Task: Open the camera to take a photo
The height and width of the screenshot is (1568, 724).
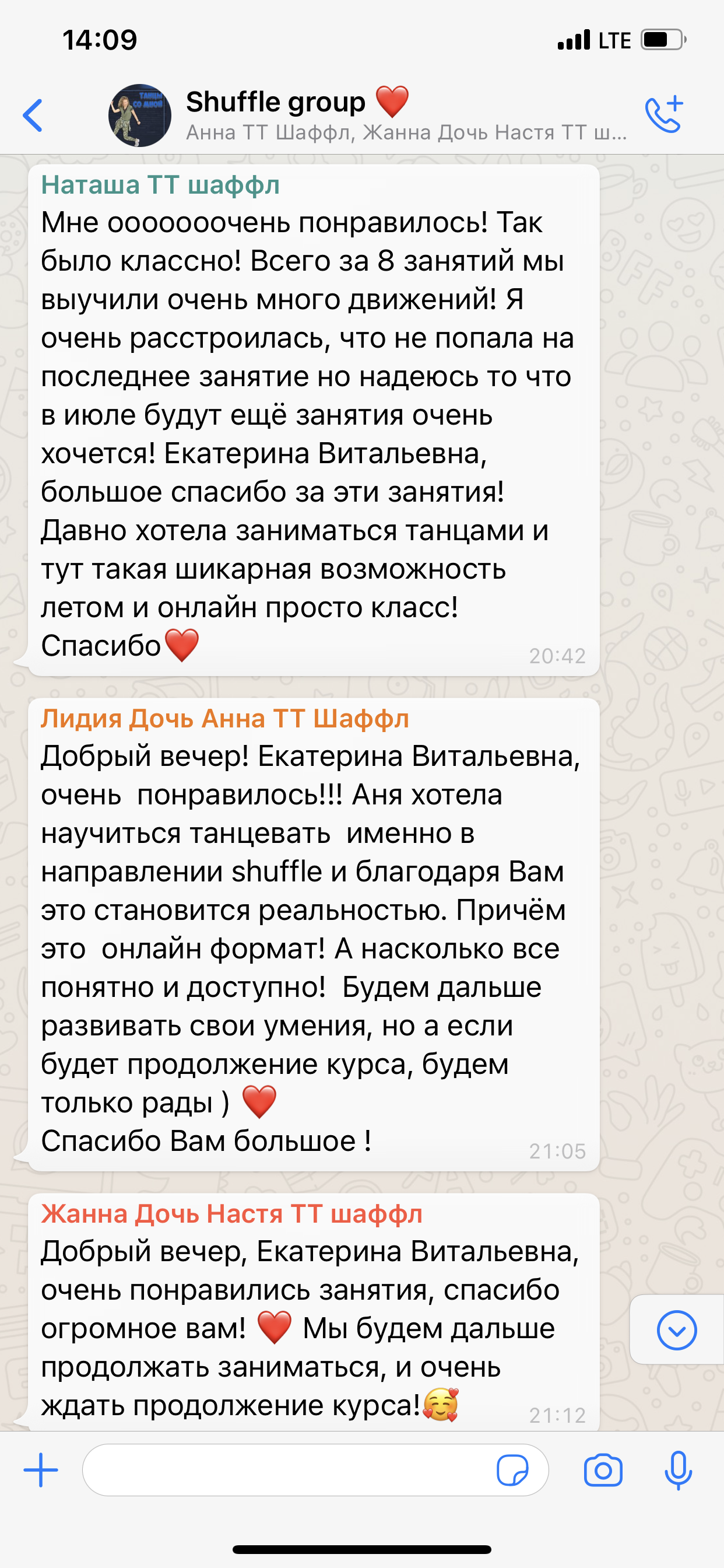Action: [x=602, y=1471]
